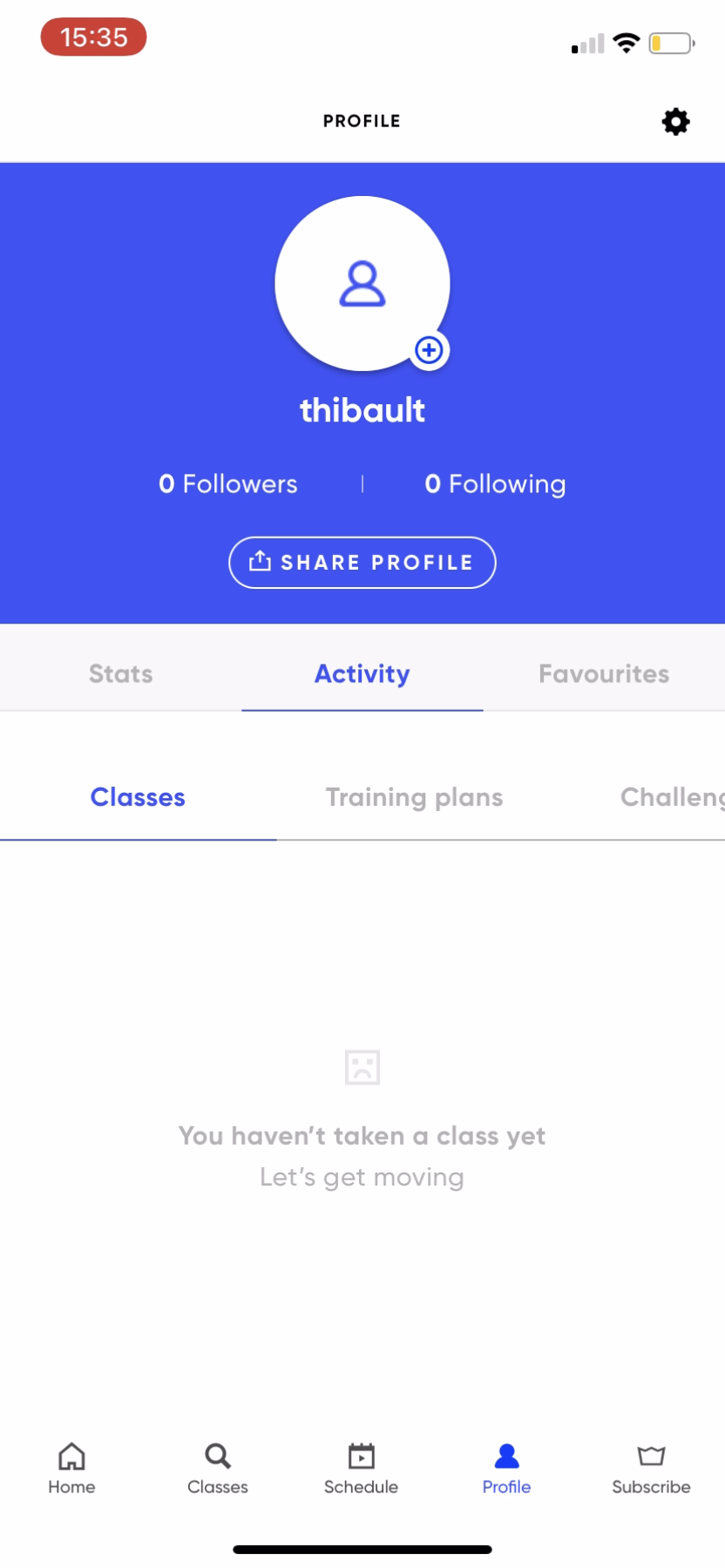Switch to Training plans sub-tab

pyautogui.click(x=415, y=797)
